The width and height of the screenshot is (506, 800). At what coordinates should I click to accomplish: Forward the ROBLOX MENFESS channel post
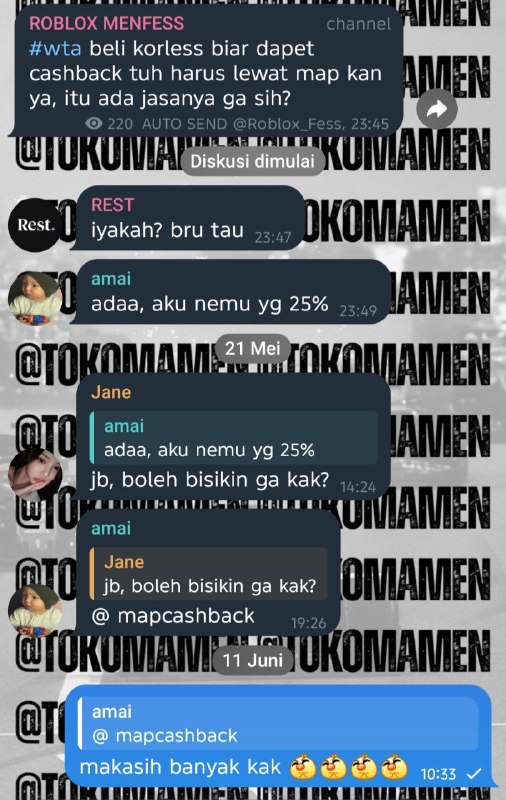pyautogui.click(x=437, y=109)
